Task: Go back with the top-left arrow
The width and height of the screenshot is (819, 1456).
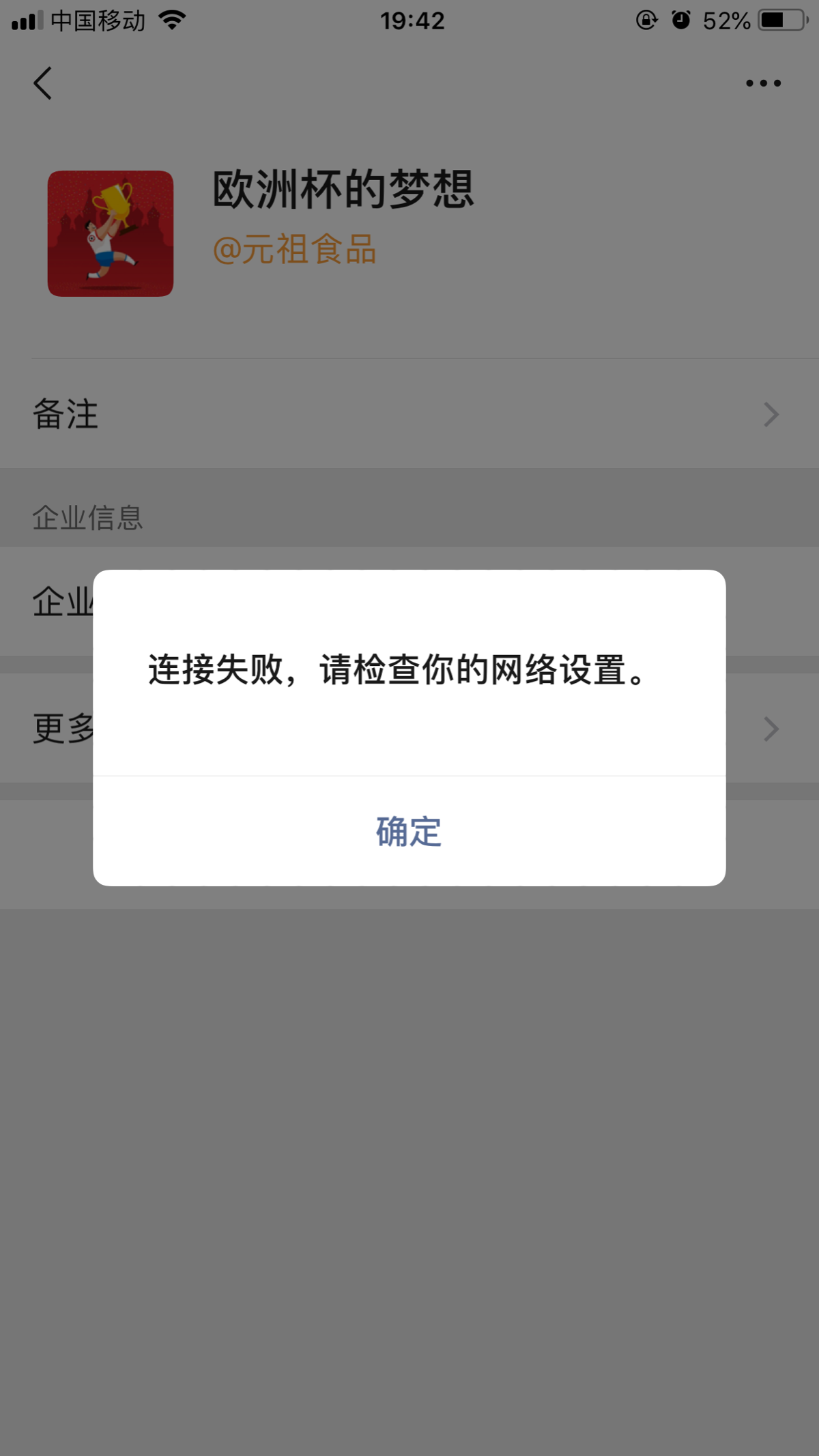Action: 43,83
